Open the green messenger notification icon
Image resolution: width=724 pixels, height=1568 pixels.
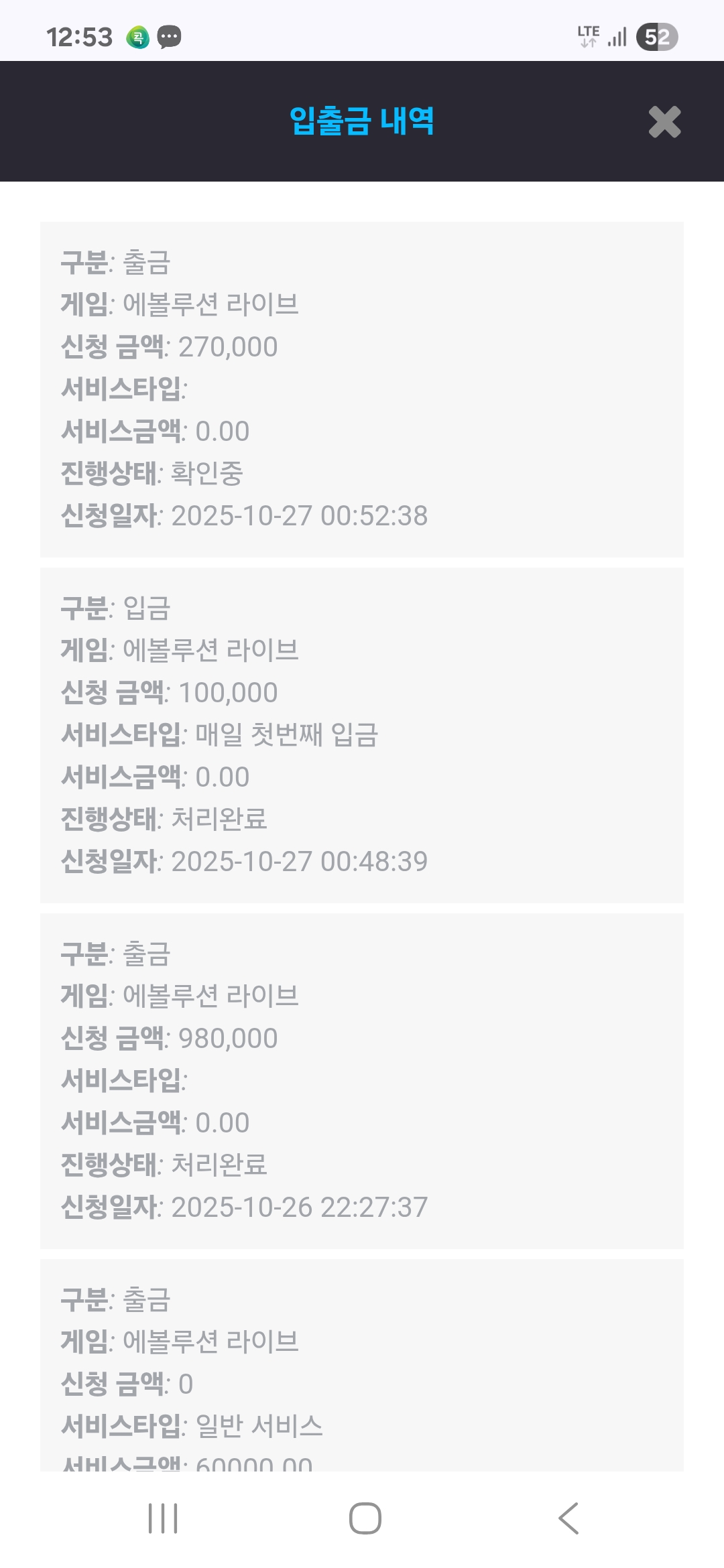tap(139, 38)
